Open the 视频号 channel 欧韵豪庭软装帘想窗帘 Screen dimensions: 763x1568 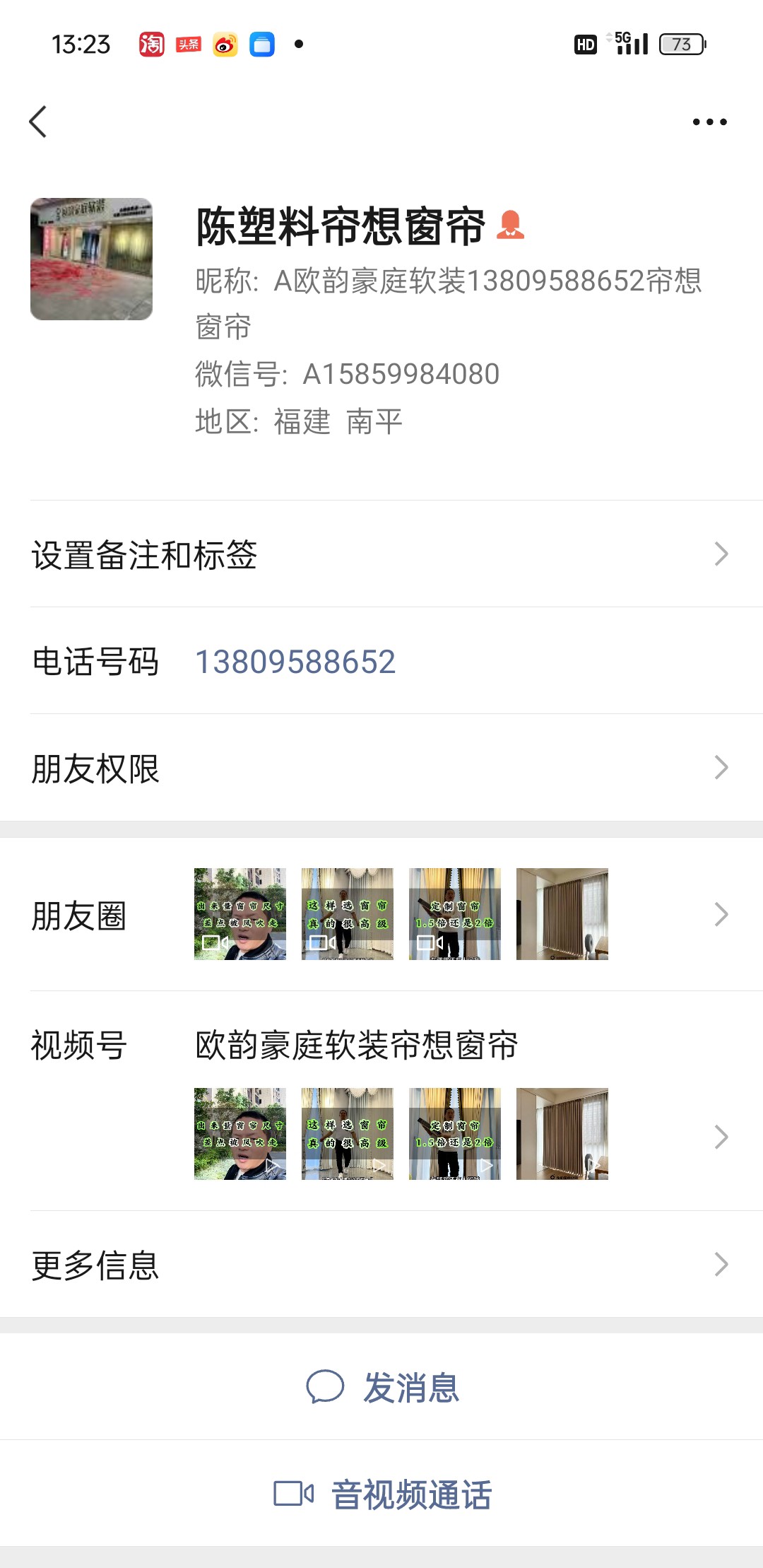pos(357,1046)
